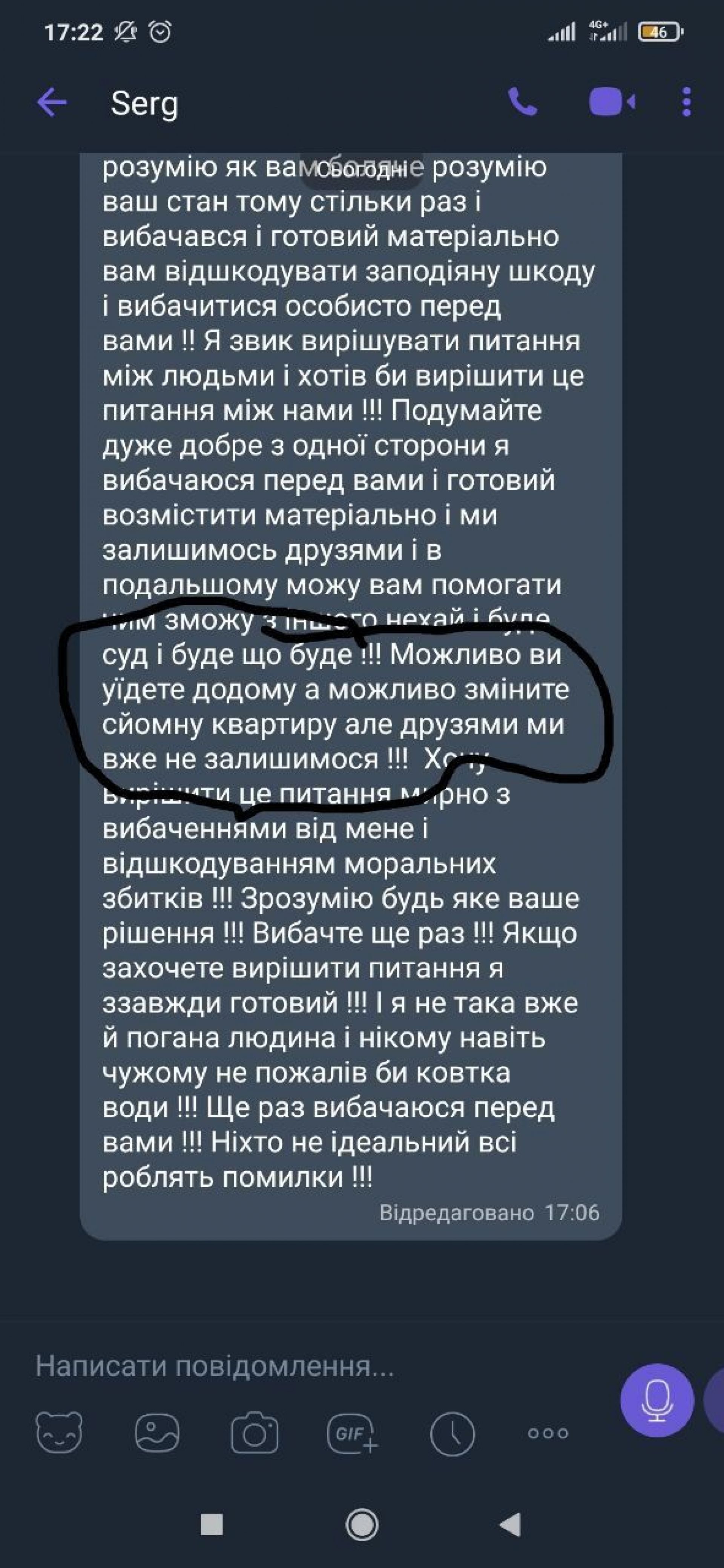The width and height of the screenshot is (724, 1568).
Task: Create a GIF to send
Action: pos(353,1433)
